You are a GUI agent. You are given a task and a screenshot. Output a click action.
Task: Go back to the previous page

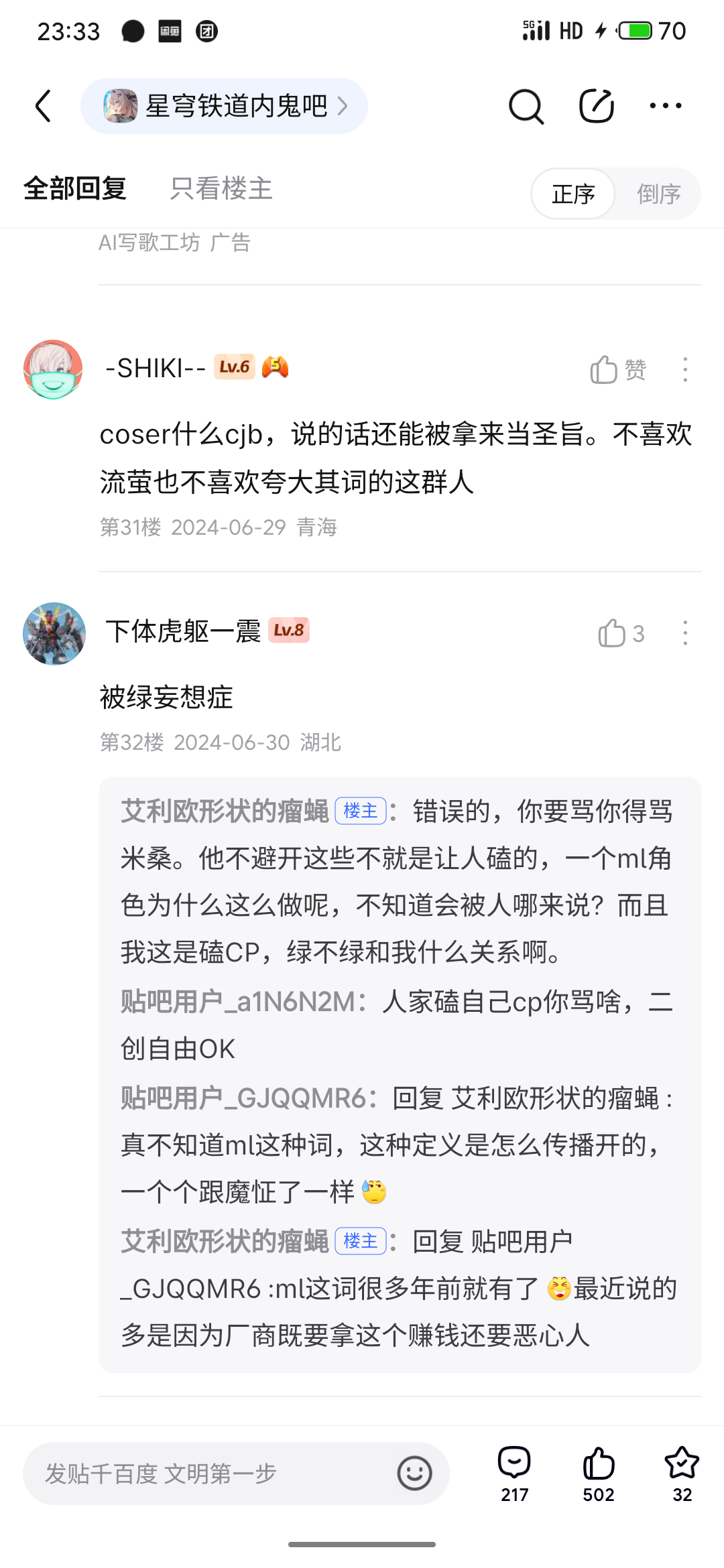click(44, 106)
